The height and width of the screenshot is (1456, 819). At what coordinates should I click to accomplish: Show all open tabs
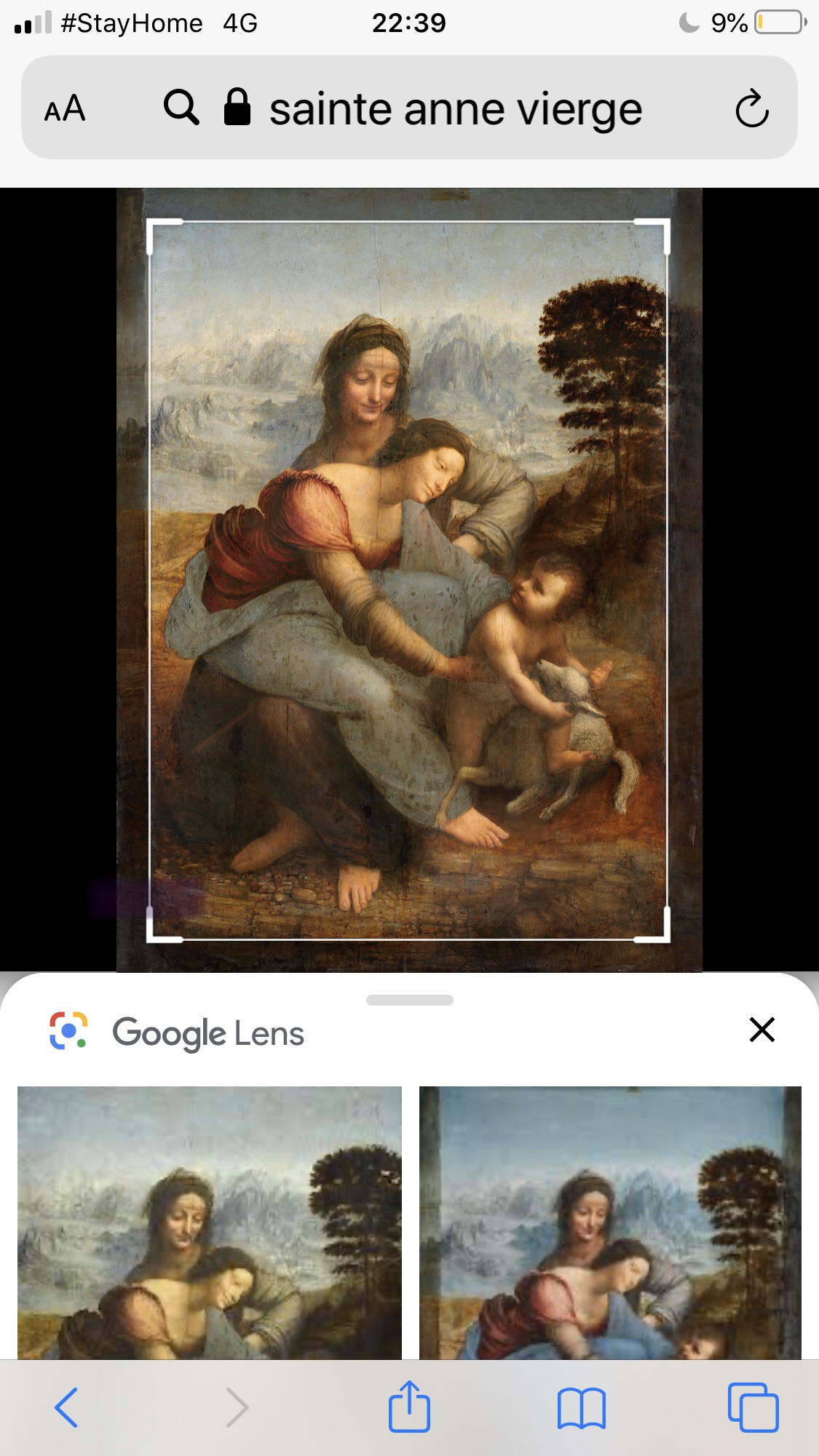tap(753, 1407)
